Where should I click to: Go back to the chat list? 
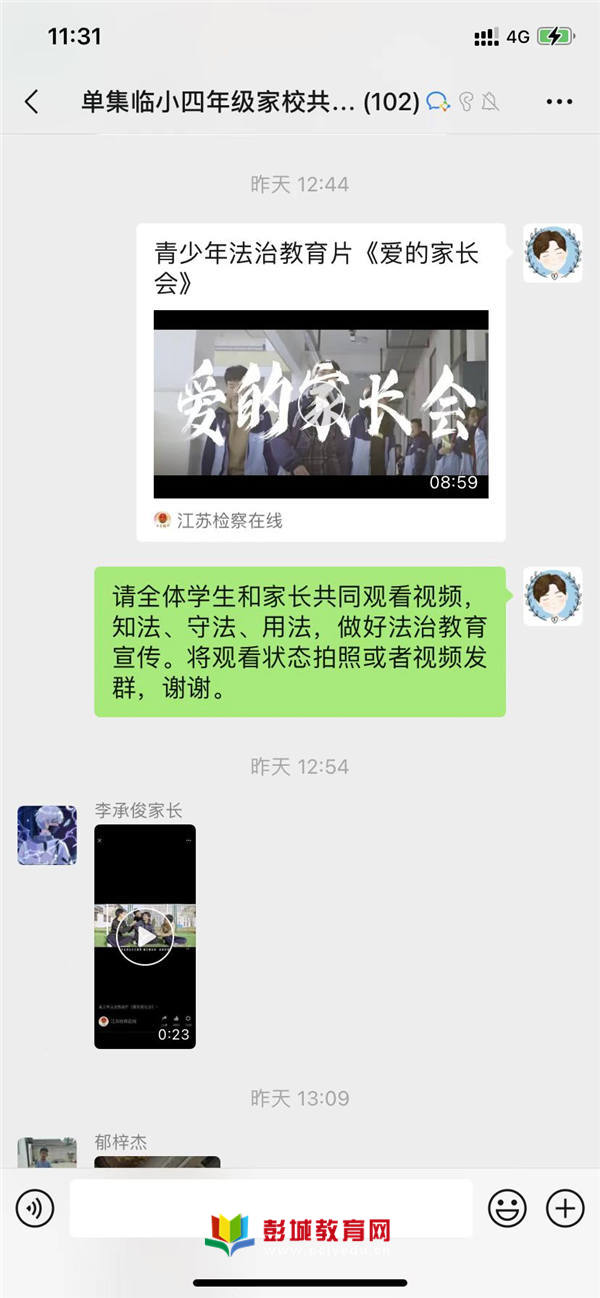point(32,101)
